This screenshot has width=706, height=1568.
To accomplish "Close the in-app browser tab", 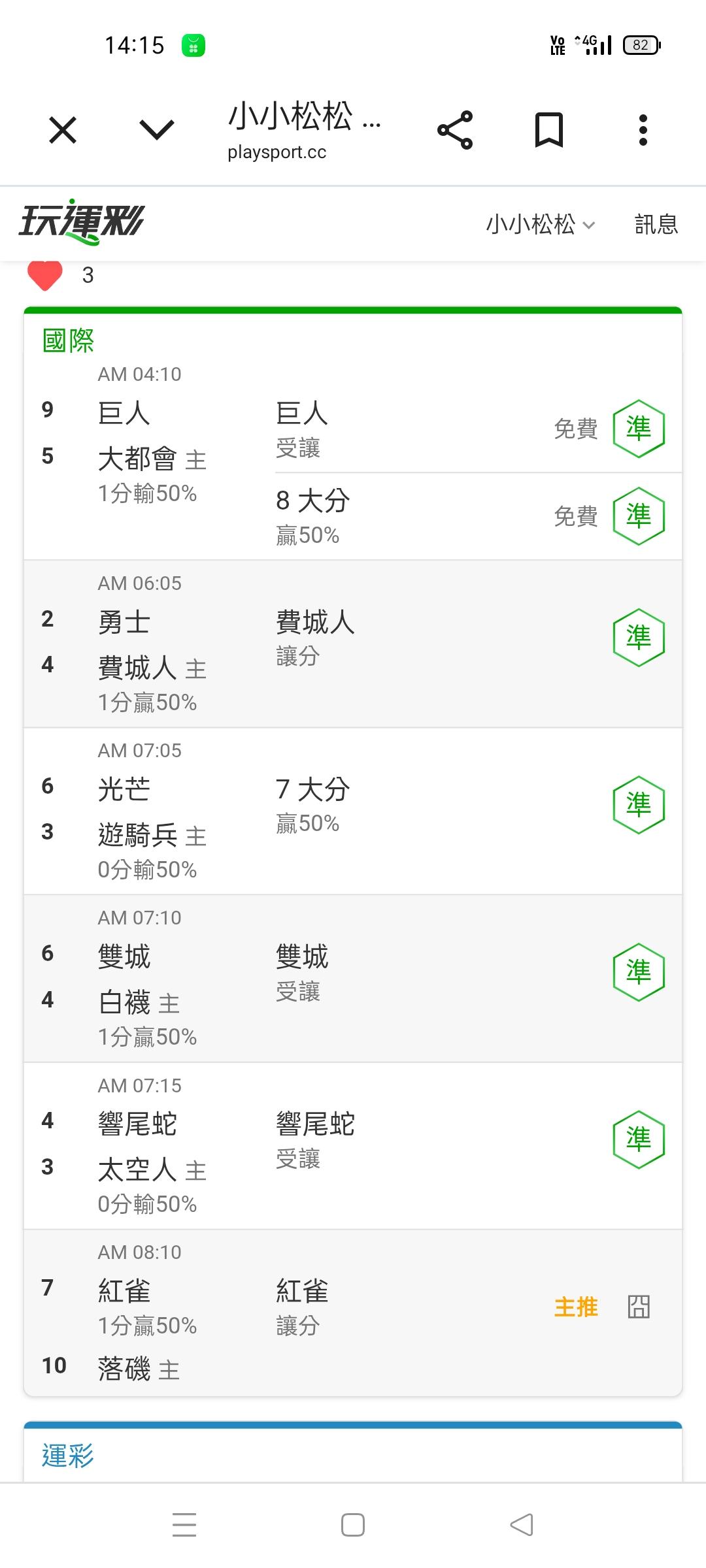I will coord(63,130).
